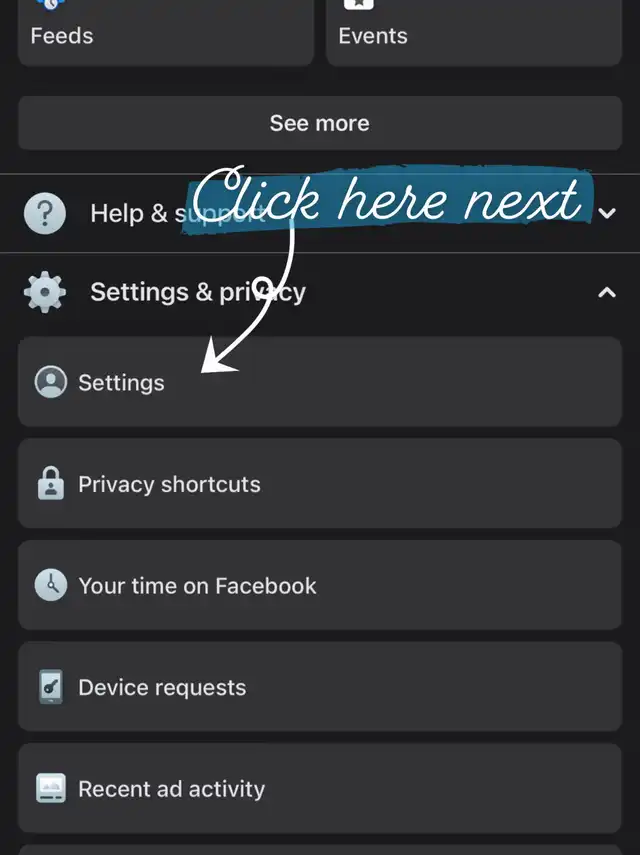Collapse the Settings & privacy section
Screen dimensions: 640x855
click(x=606, y=293)
